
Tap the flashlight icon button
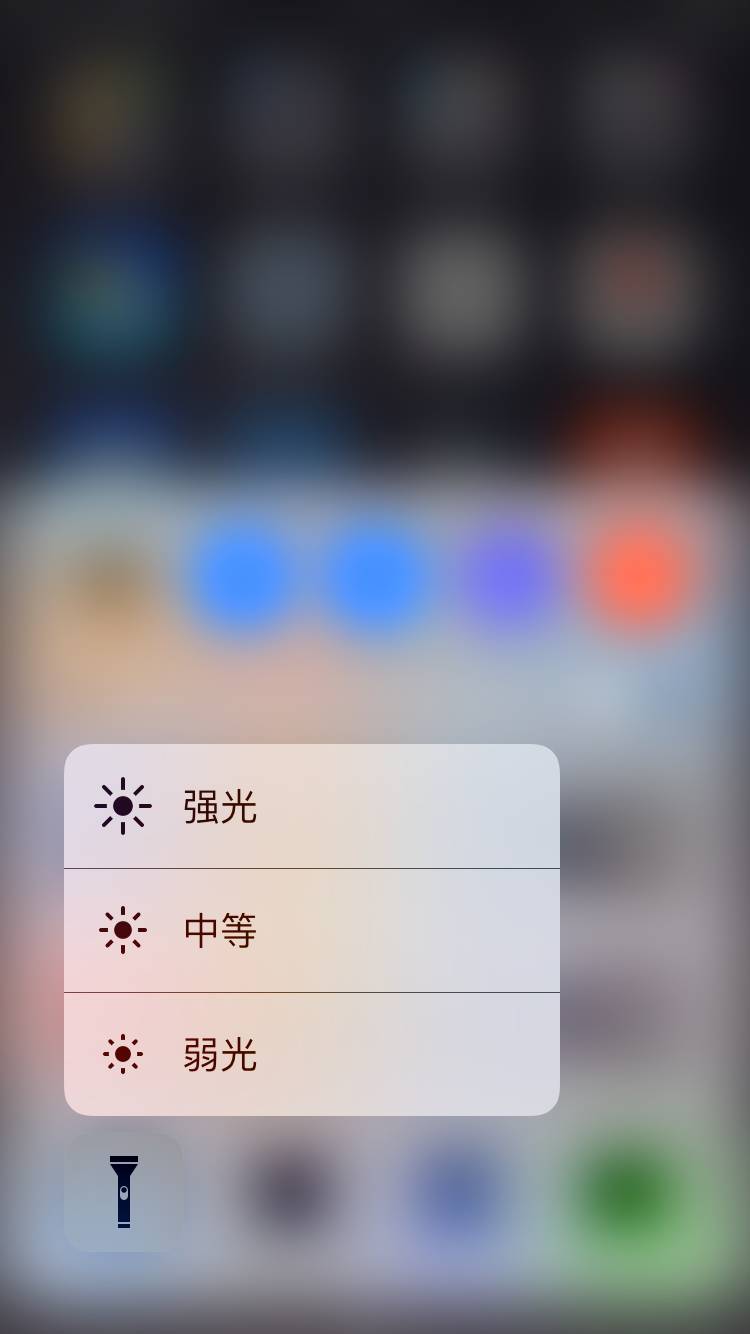click(124, 1191)
